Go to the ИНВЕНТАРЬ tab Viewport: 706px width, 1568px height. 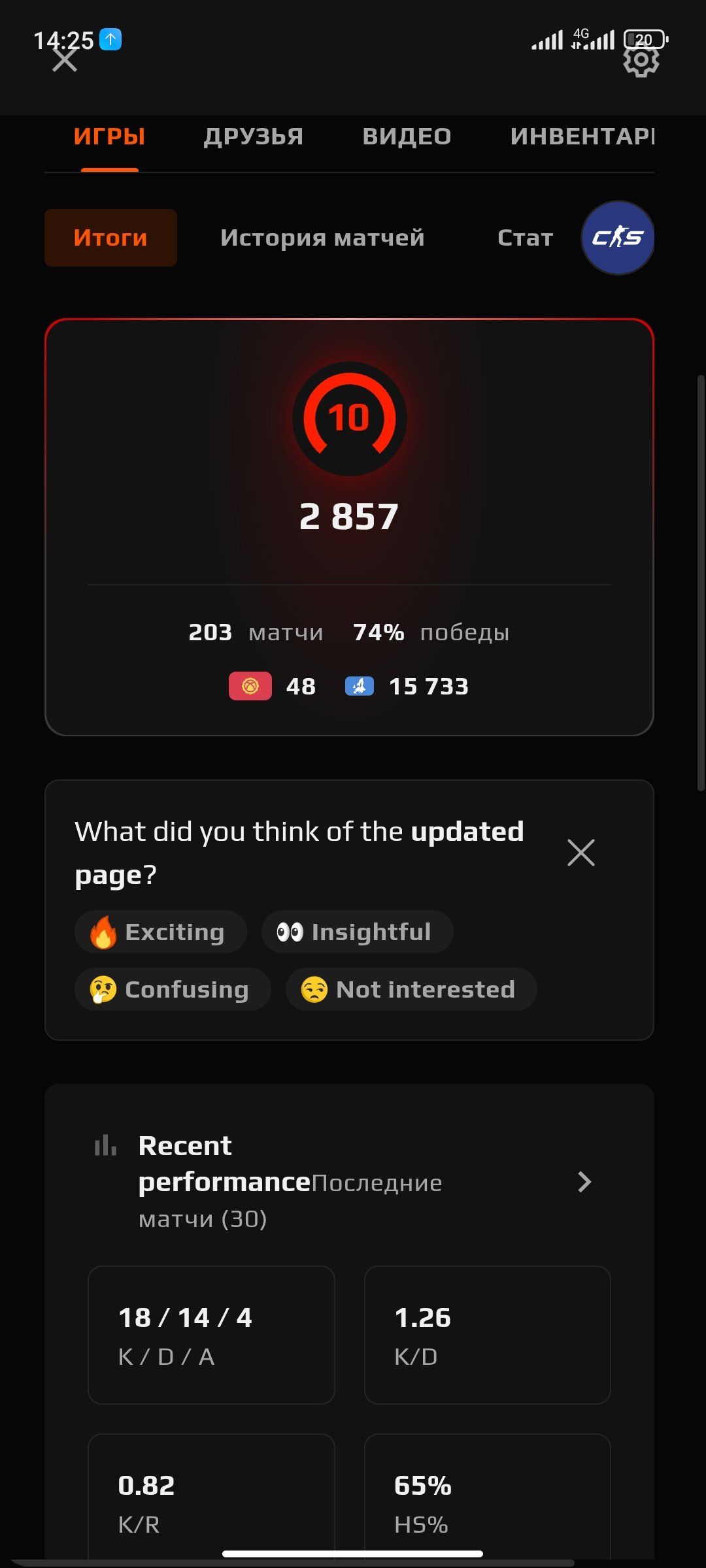tap(582, 137)
